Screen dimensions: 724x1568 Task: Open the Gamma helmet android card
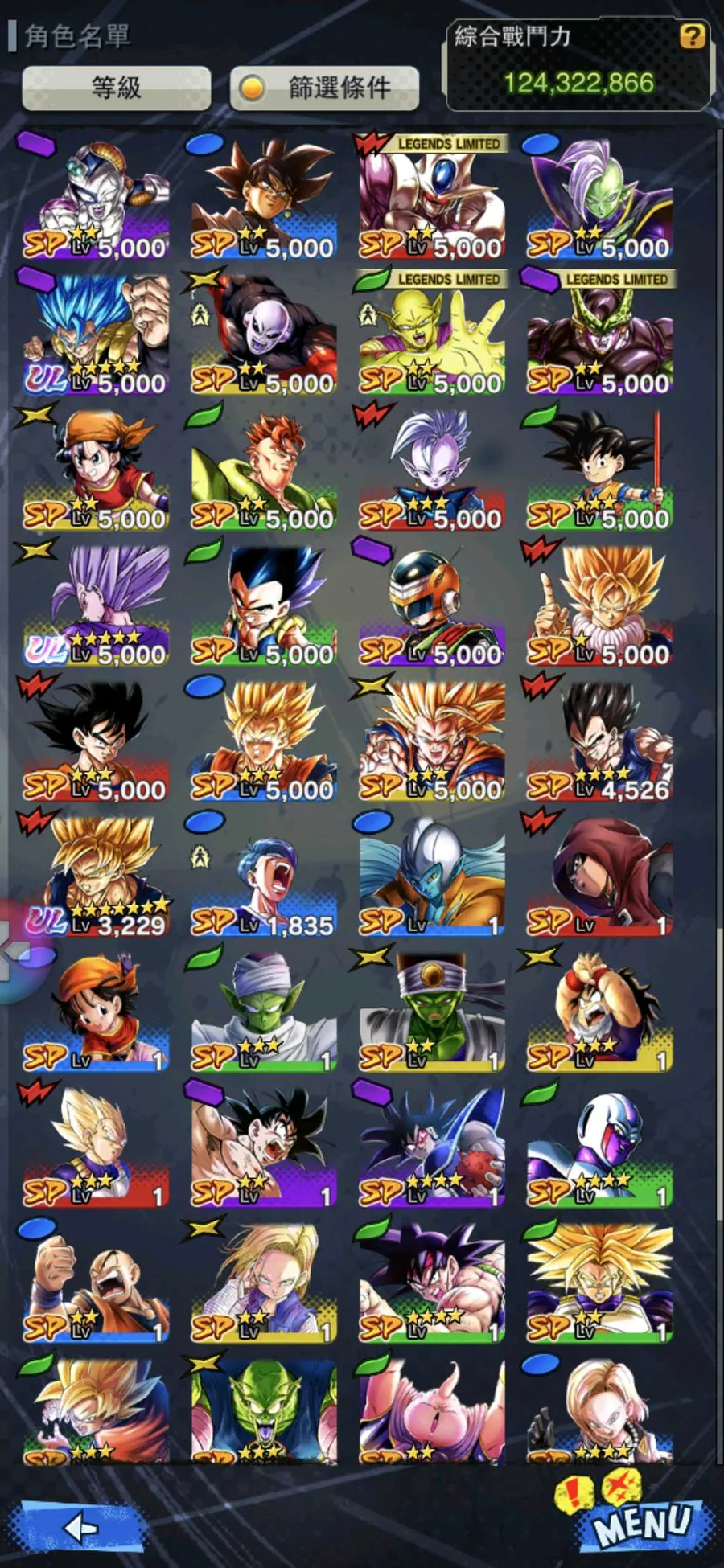coord(432,605)
